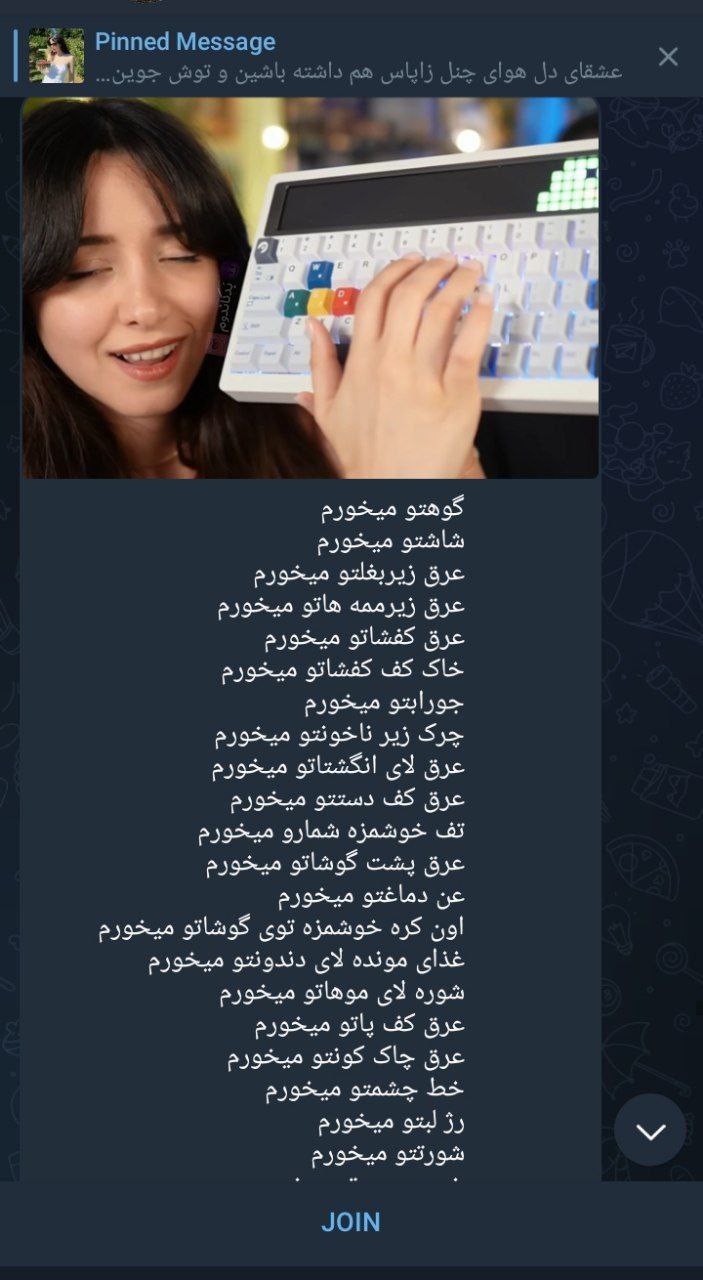Join the channel
Image resolution: width=703 pixels, height=1280 pixels.
tap(351, 1222)
